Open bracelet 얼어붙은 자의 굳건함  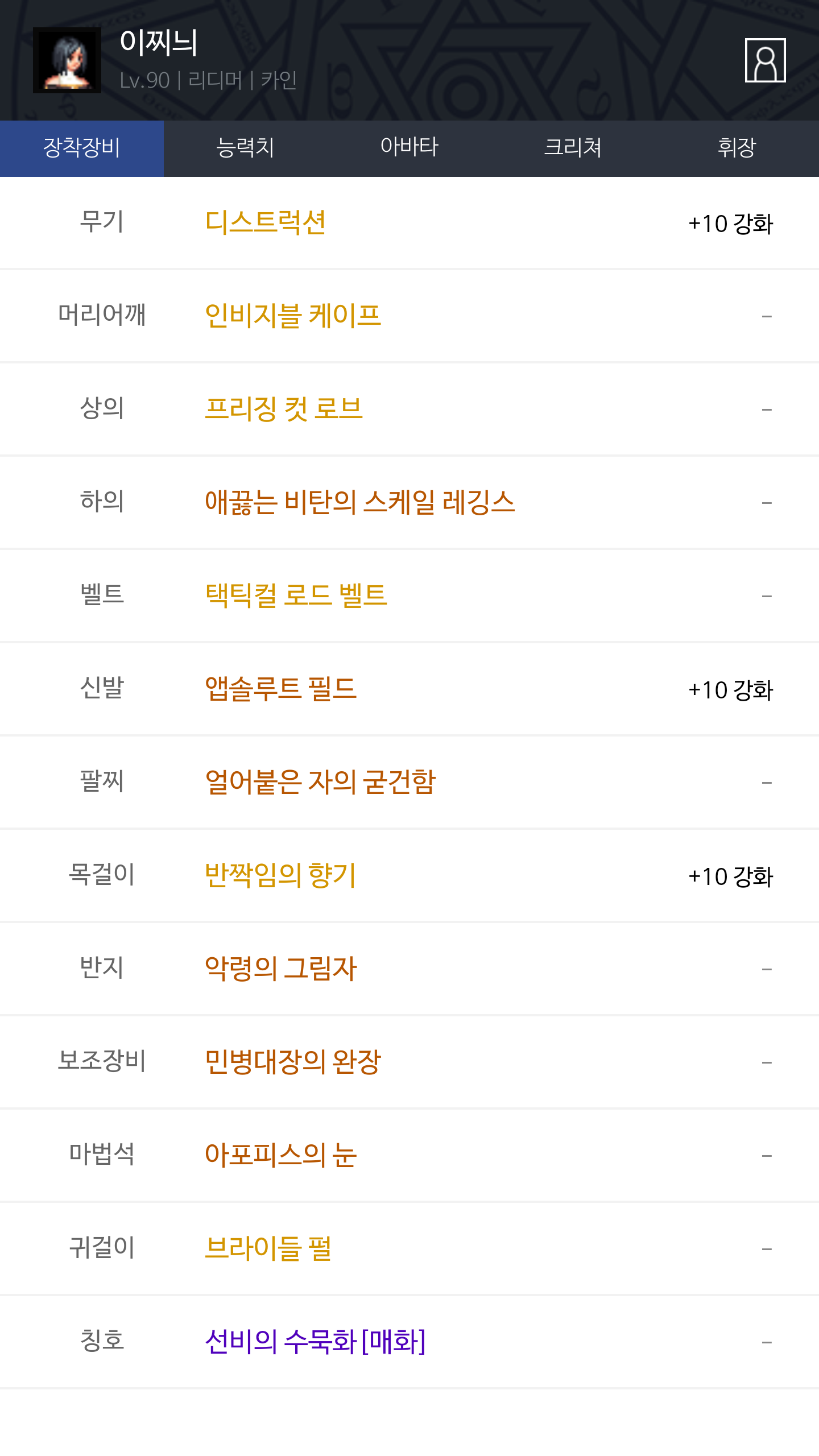point(320,782)
